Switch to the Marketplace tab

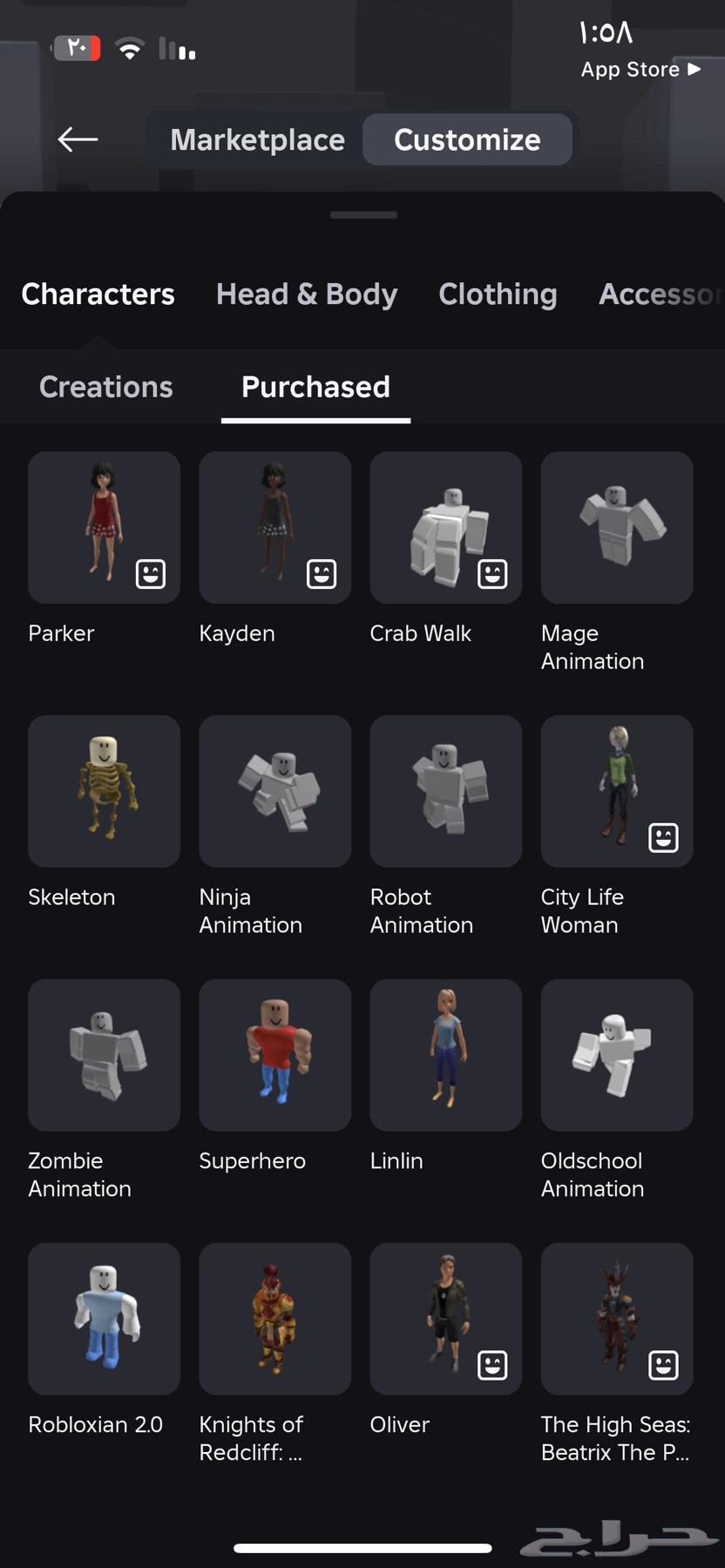pyautogui.click(x=257, y=139)
